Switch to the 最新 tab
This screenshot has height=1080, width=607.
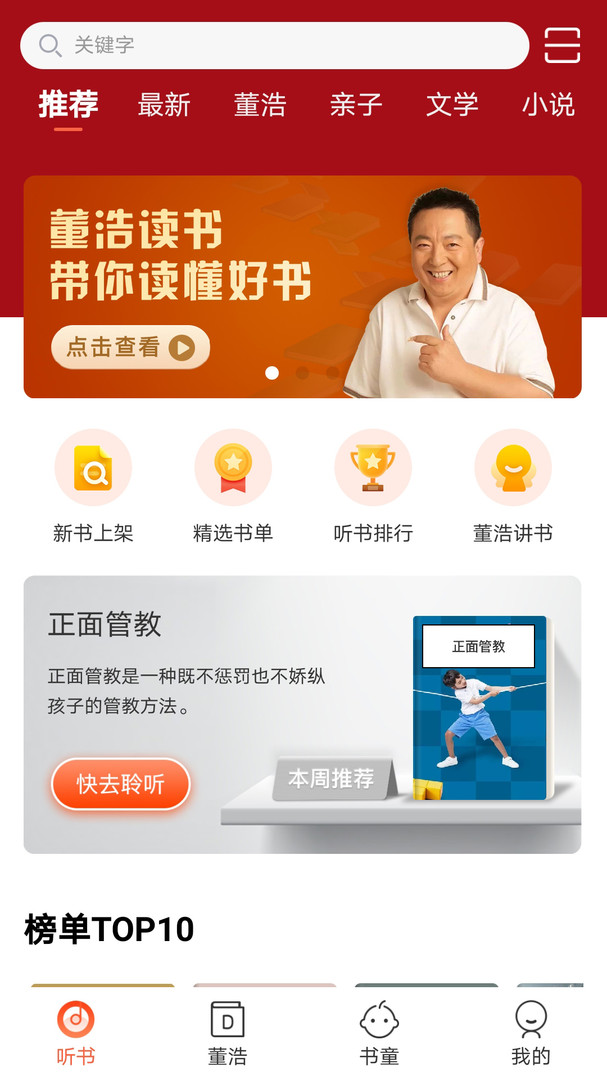(x=164, y=105)
